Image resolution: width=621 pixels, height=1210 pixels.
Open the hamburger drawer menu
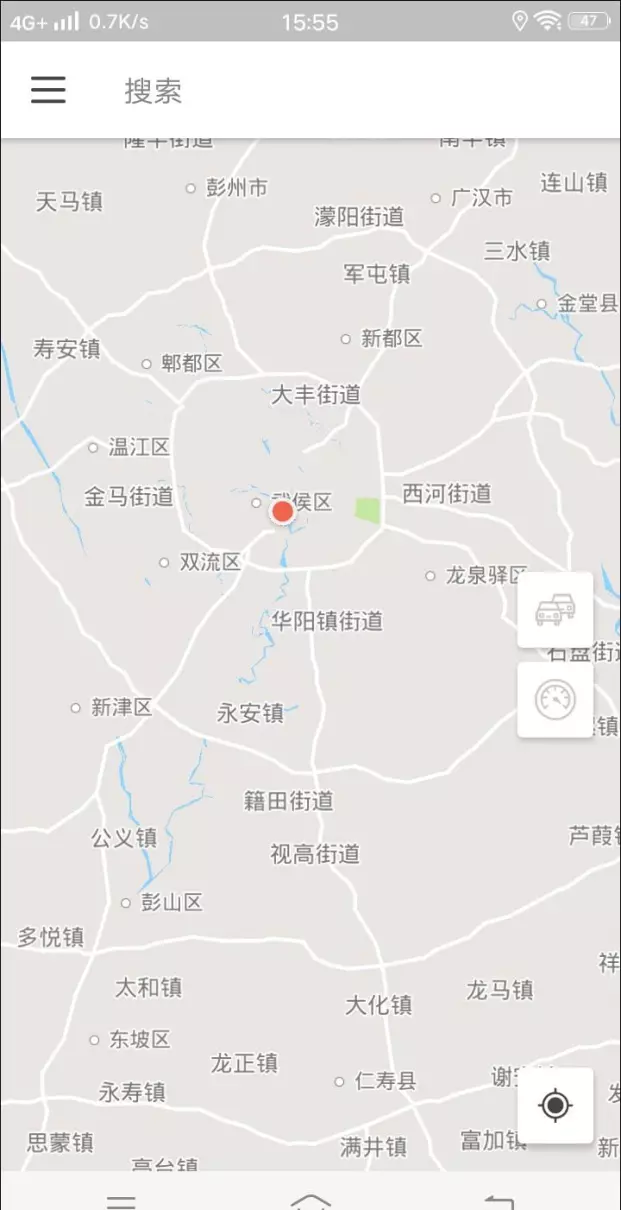[x=48, y=90]
